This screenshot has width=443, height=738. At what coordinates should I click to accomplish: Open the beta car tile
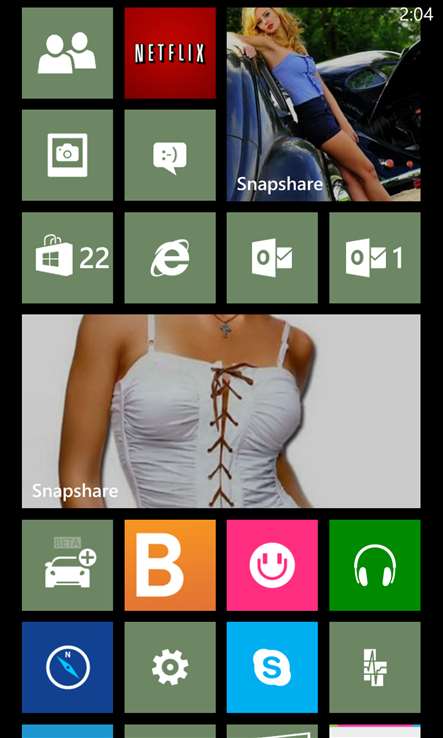(67, 565)
